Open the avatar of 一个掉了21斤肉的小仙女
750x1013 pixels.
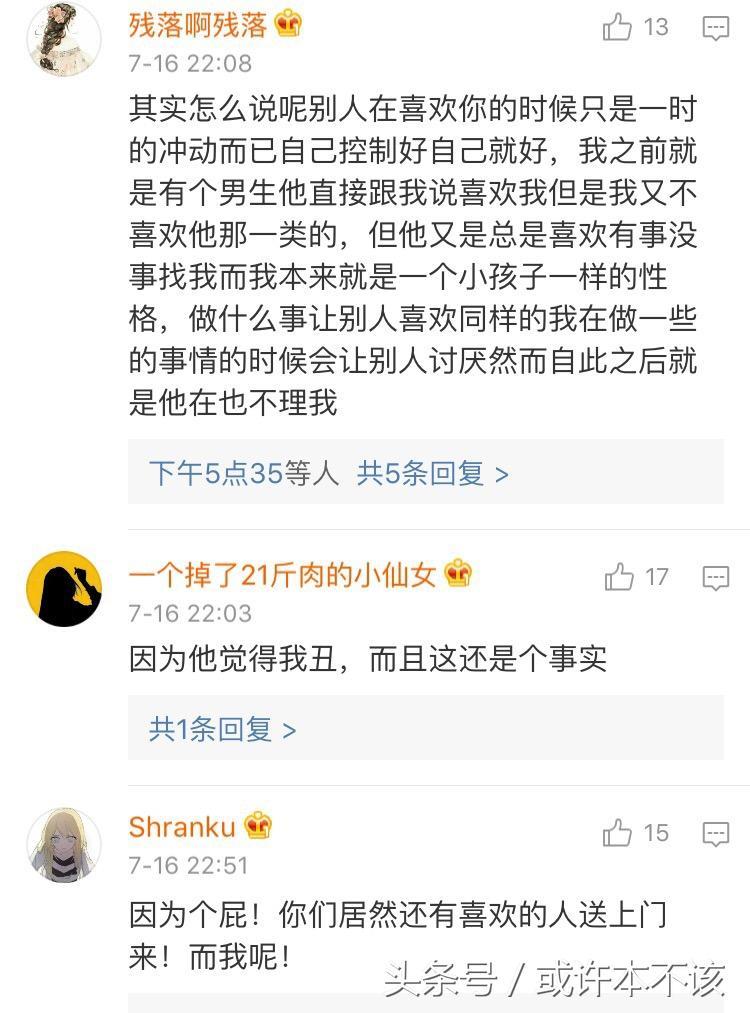(x=64, y=588)
